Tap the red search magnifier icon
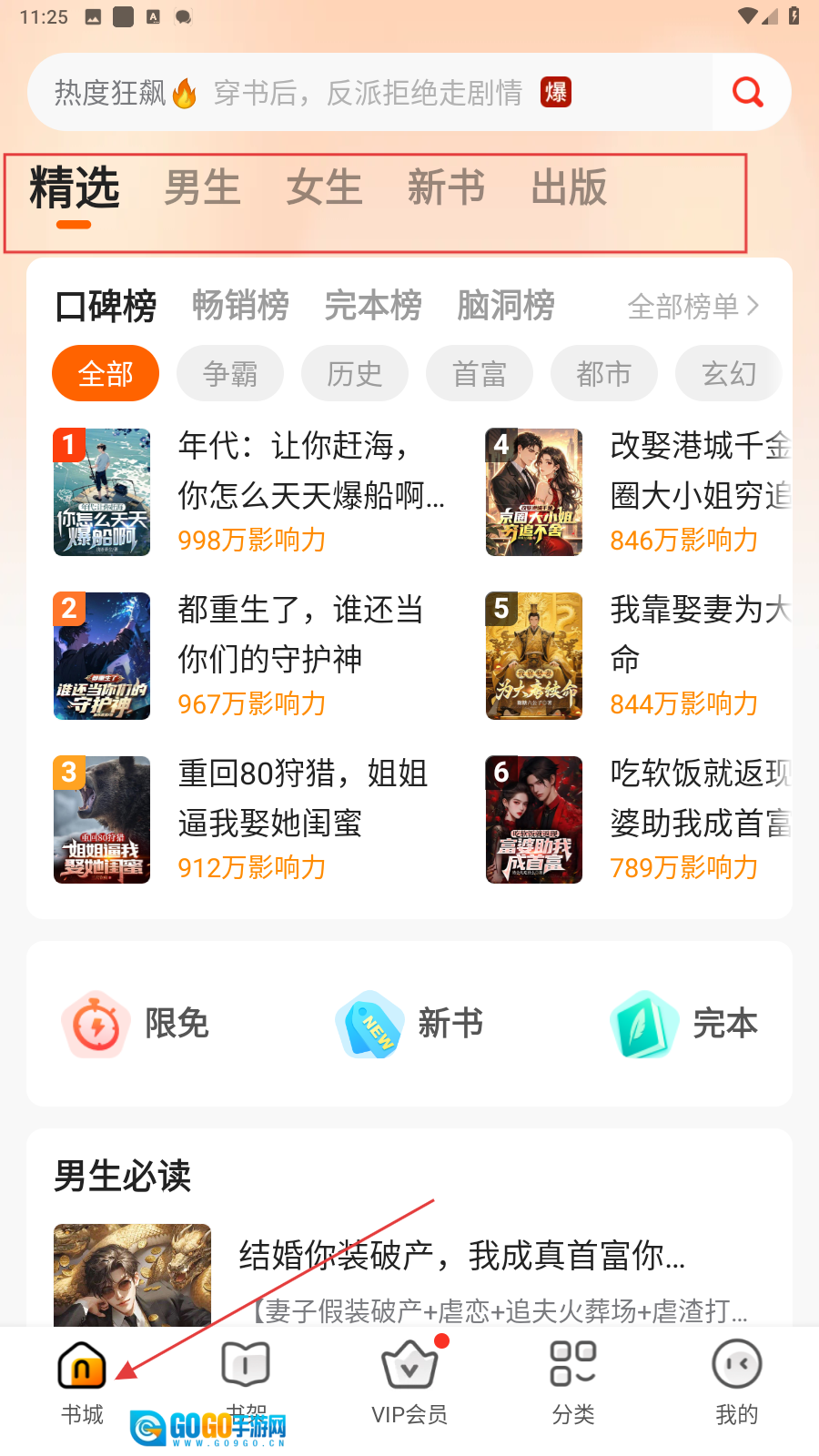 pyautogui.click(x=748, y=92)
